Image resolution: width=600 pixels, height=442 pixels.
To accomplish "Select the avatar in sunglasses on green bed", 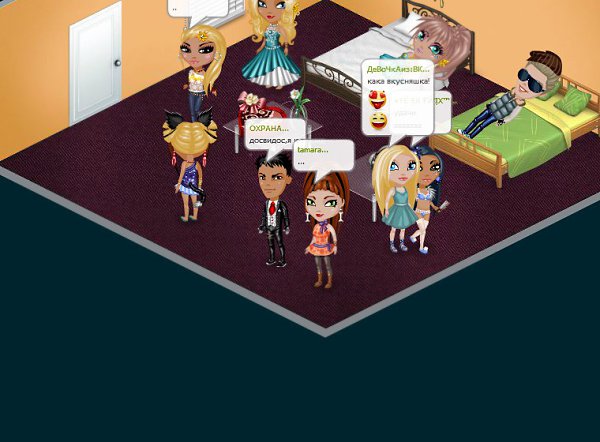I will 512,97.
